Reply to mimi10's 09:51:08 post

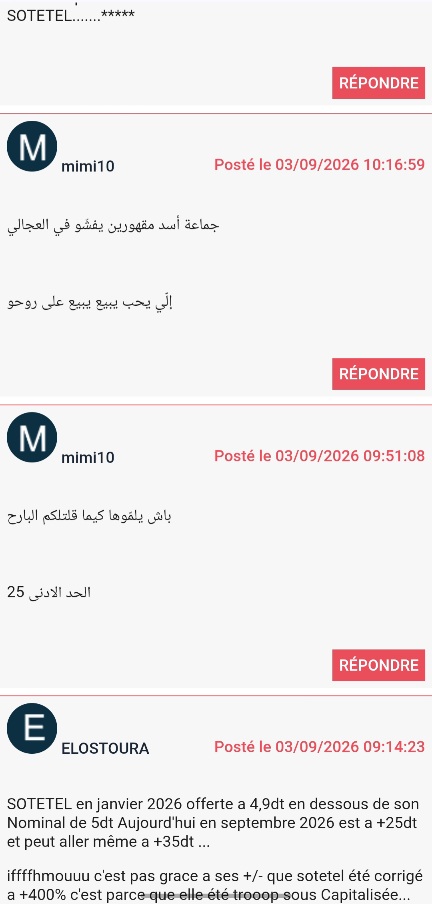tap(378, 665)
